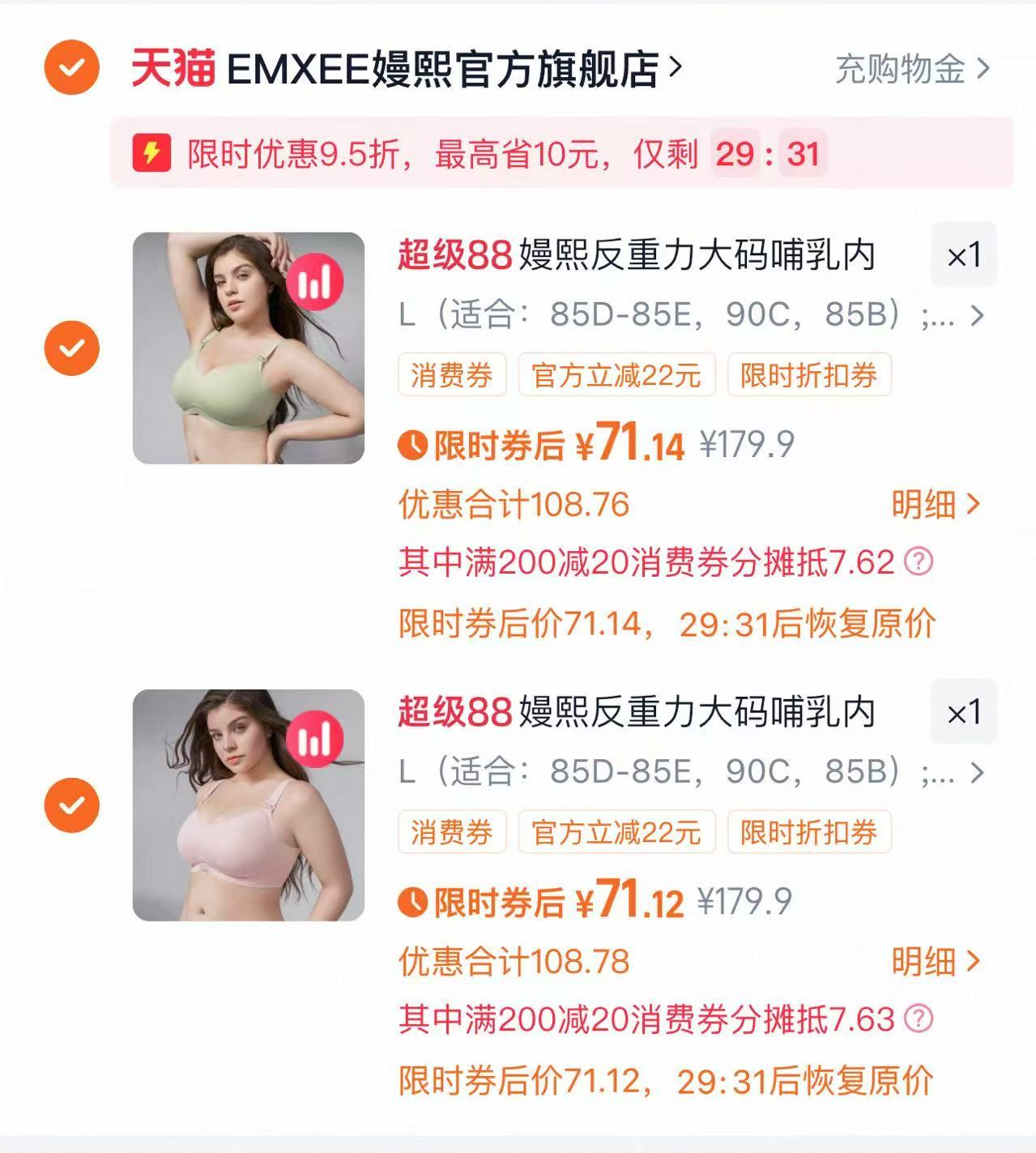Deselect the first 哺乳内衣 item checkbox
Image resolution: width=1036 pixels, height=1153 pixels.
point(71,347)
